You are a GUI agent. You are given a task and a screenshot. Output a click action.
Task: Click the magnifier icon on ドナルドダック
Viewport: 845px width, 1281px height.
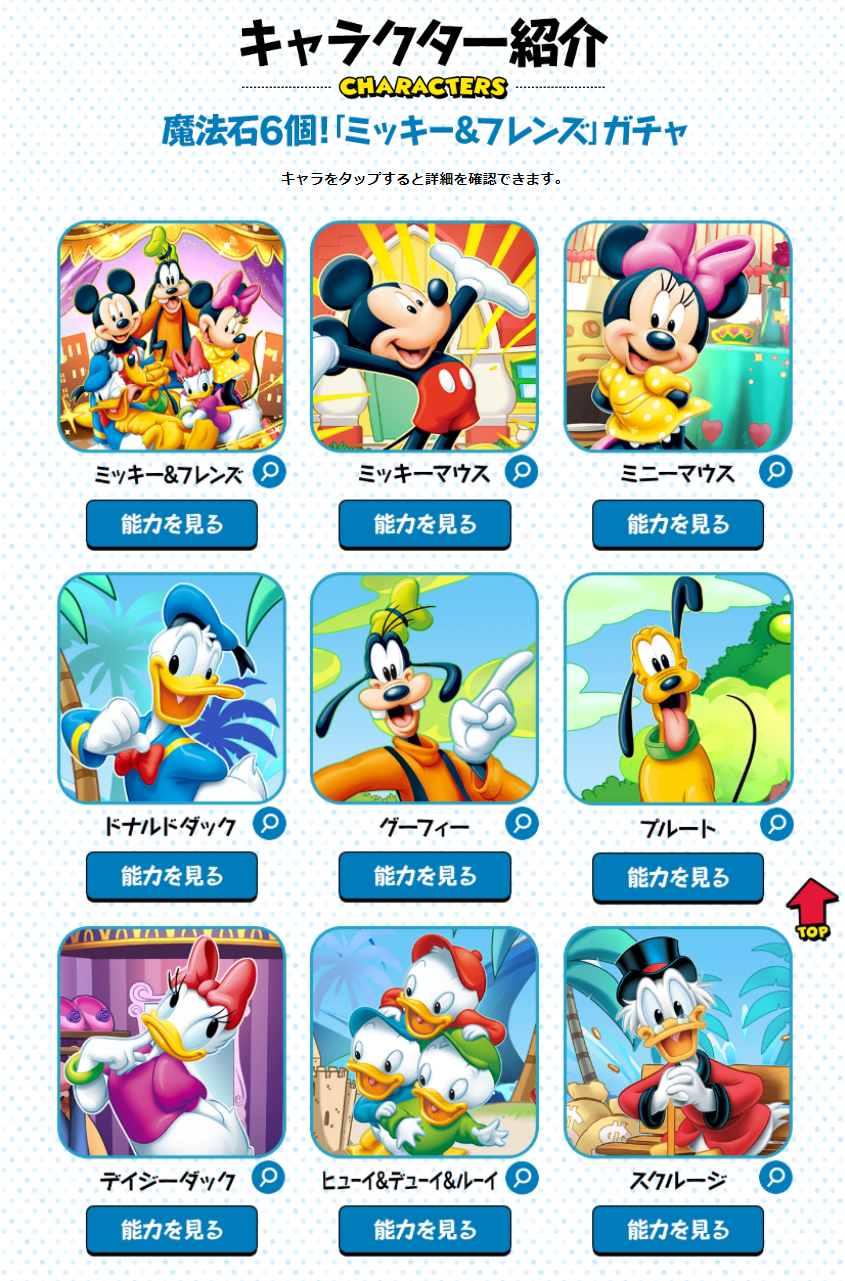267,823
